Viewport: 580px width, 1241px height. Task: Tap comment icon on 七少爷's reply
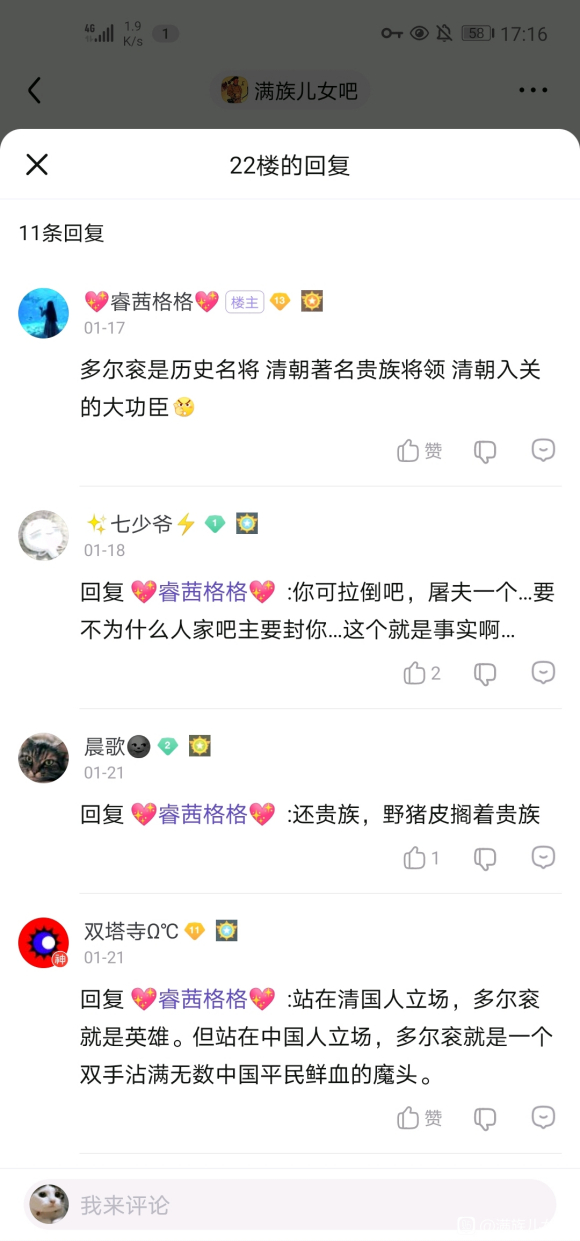coord(543,672)
